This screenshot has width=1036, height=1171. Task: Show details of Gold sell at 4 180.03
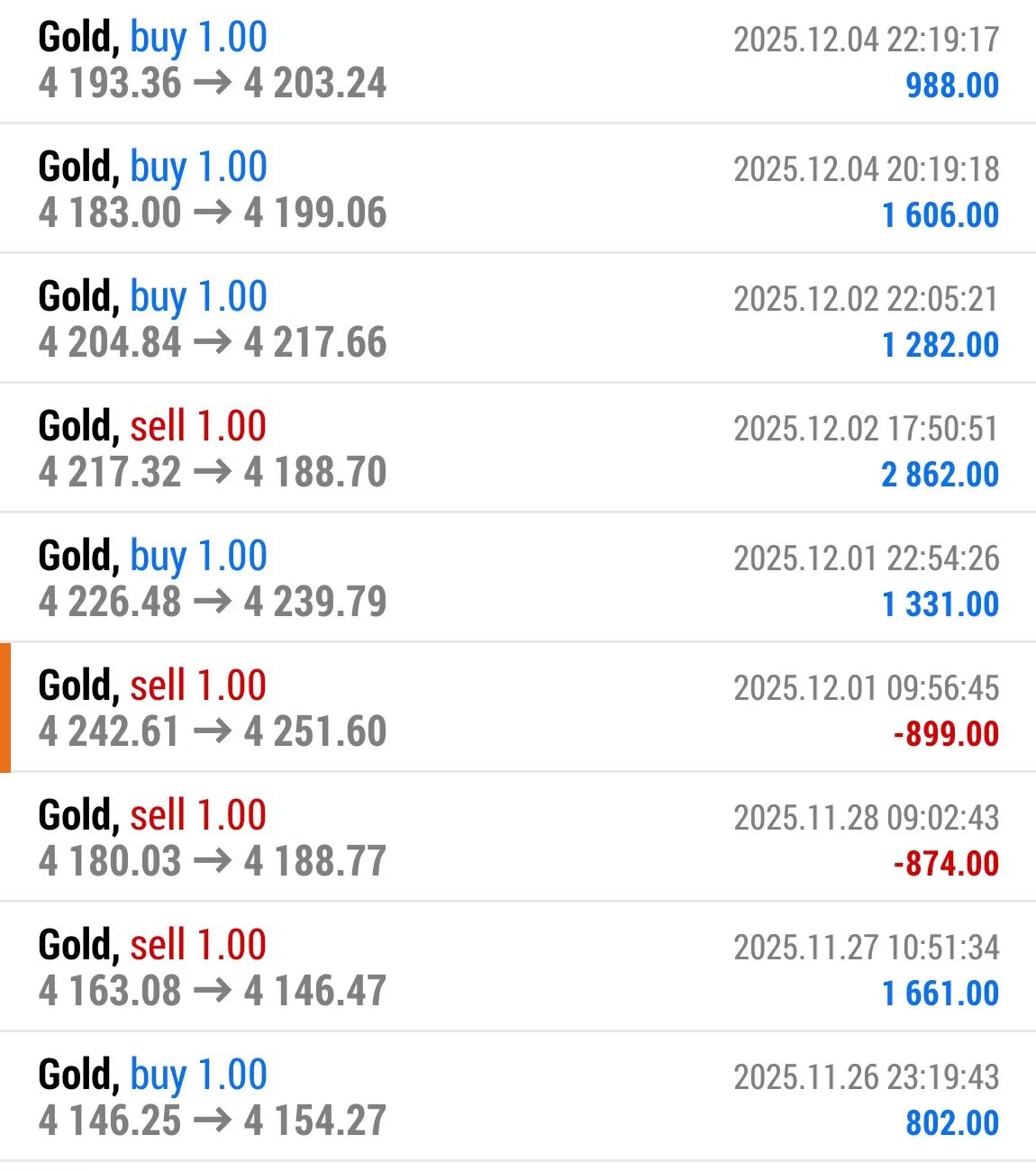[518, 839]
